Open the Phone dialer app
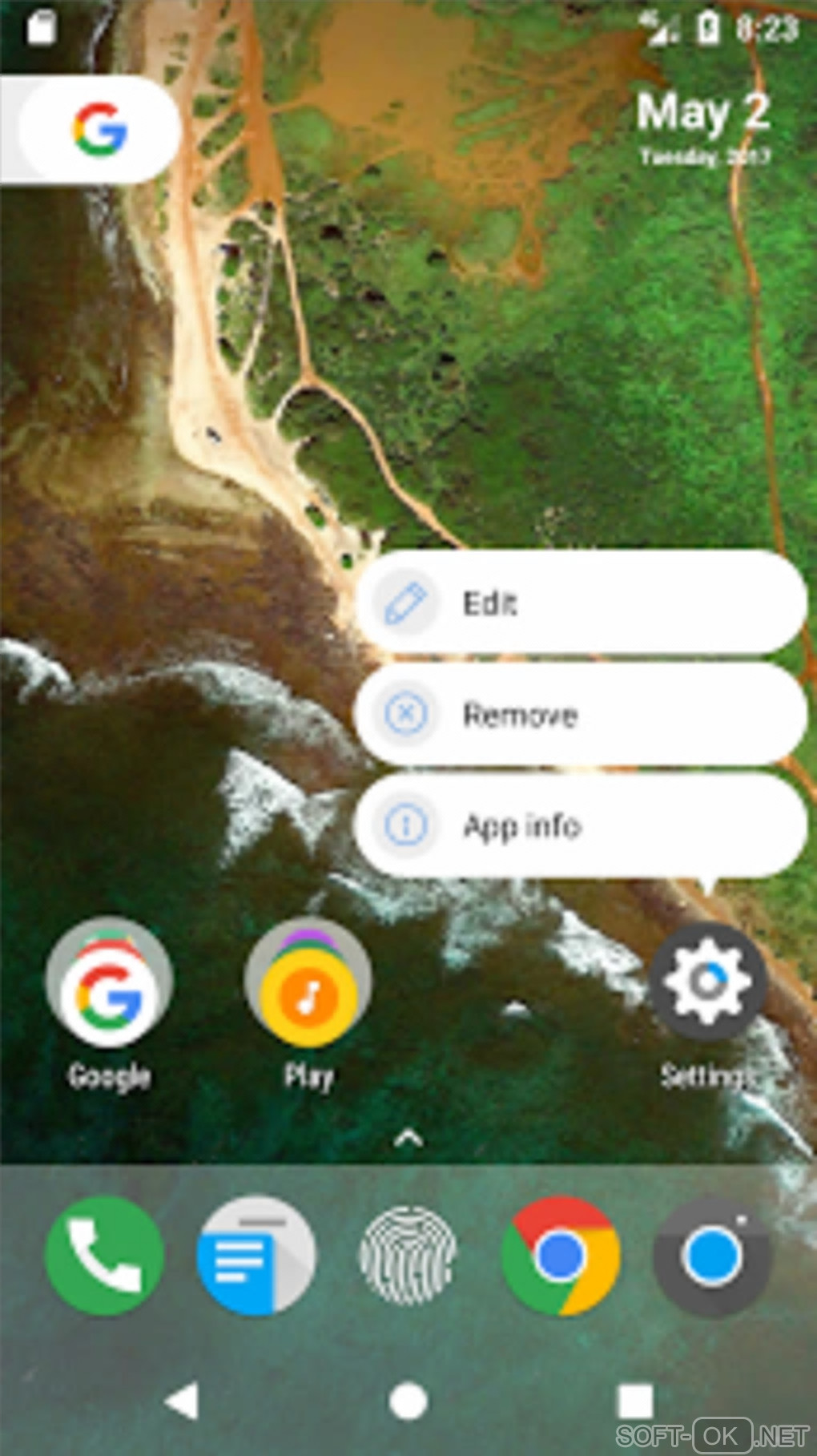 105,1255
